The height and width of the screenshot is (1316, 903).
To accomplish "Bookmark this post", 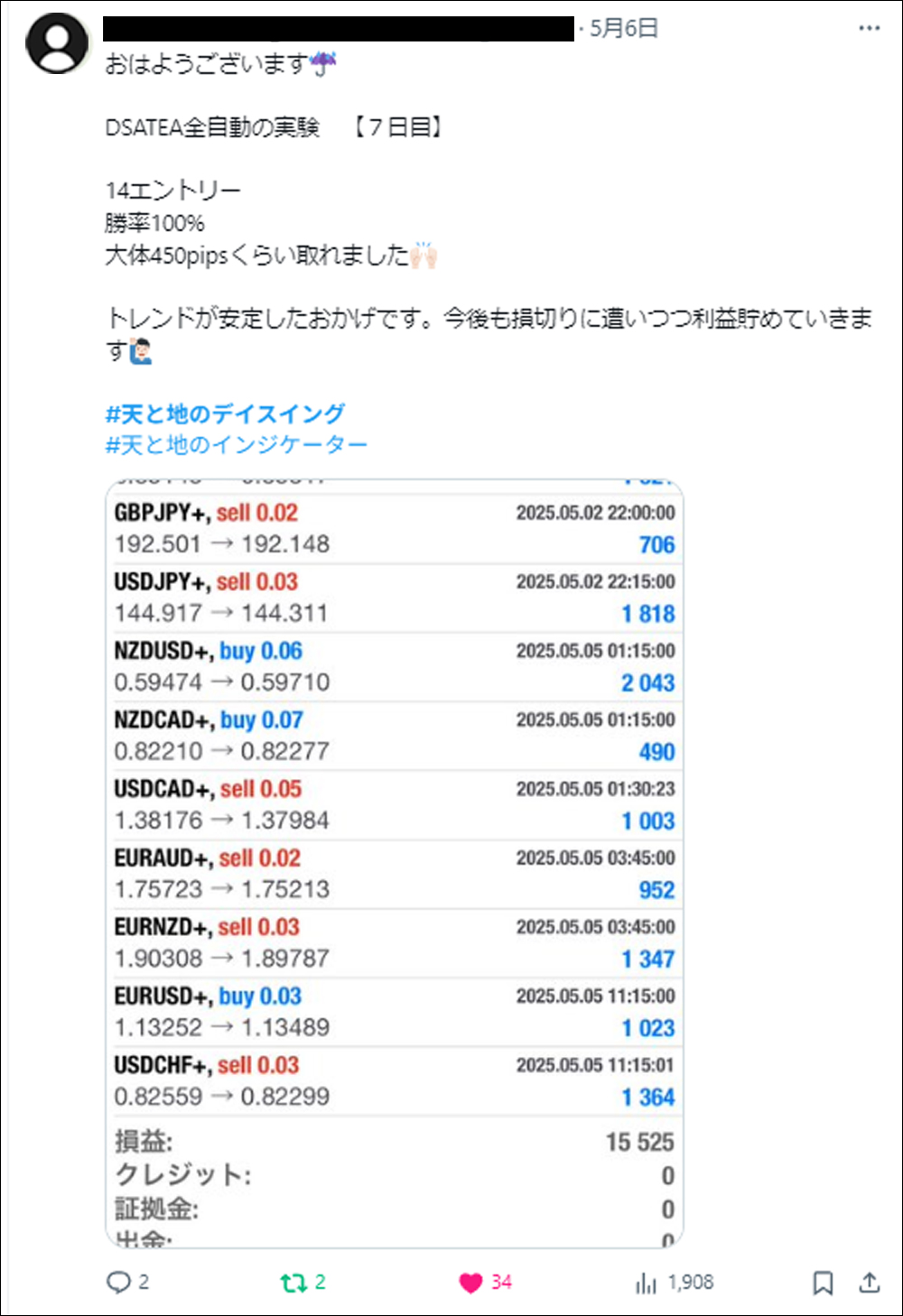I will (823, 1282).
